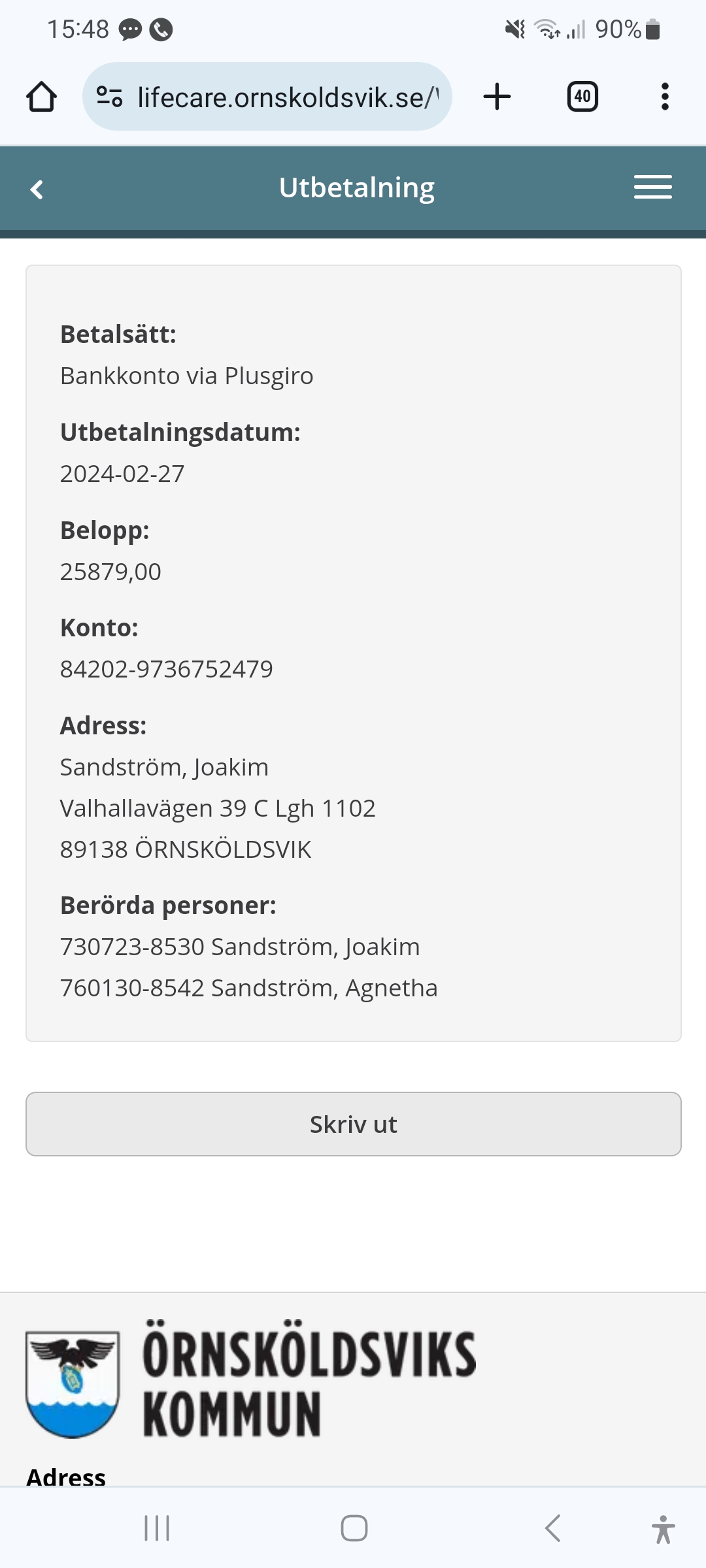Open the hamburger menu
Viewport: 706px width, 1568px height.
(x=652, y=188)
